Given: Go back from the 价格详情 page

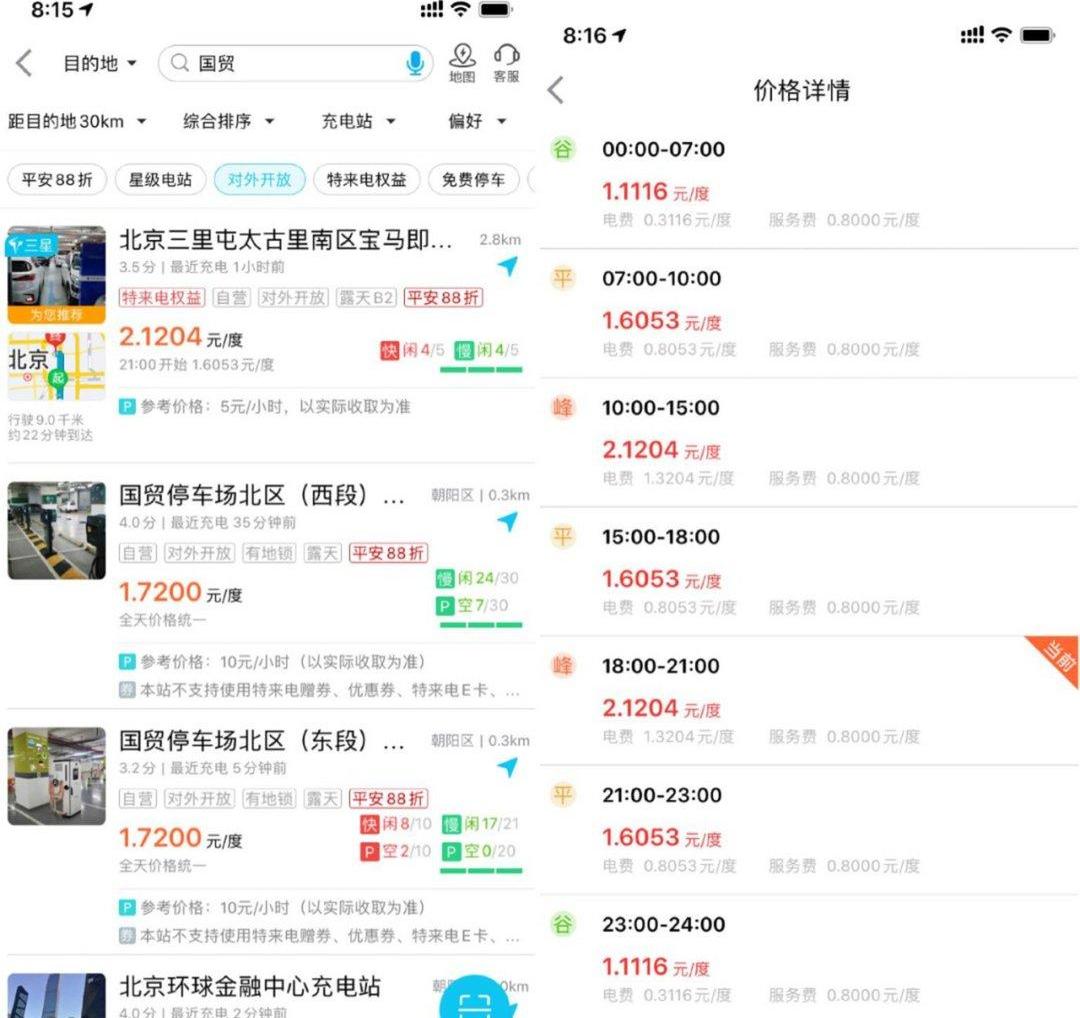Looking at the screenshot, I should point(557,90).
